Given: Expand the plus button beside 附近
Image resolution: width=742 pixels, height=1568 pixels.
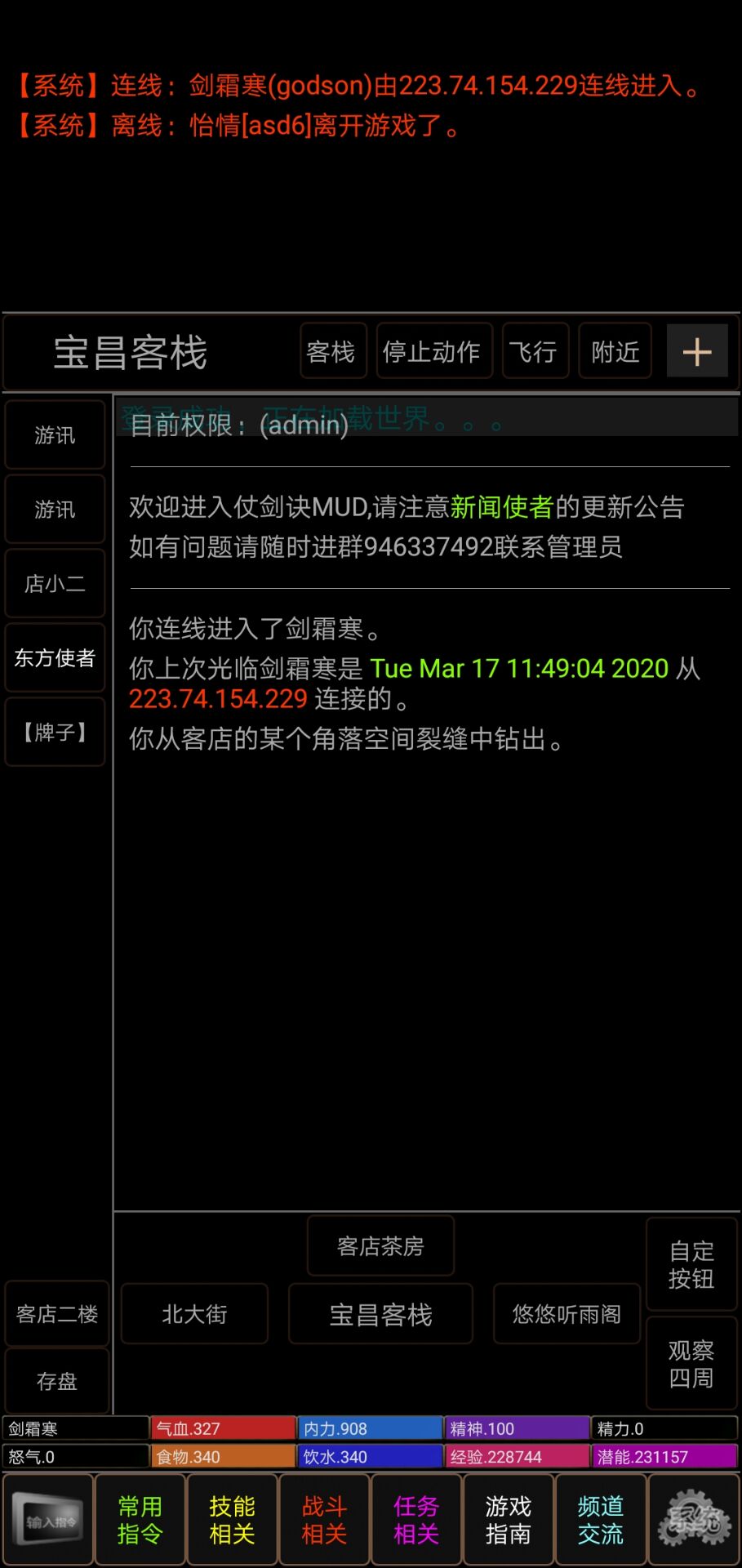Looking at the screenshot, I should tap(696, 351).
